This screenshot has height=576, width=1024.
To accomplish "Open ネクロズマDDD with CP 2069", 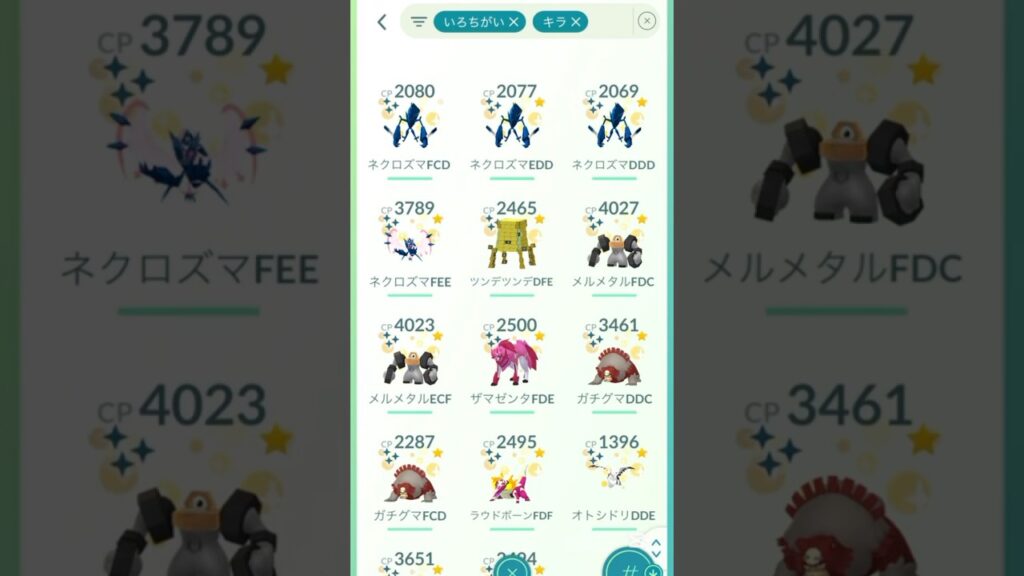I will (x=614, y=126).
